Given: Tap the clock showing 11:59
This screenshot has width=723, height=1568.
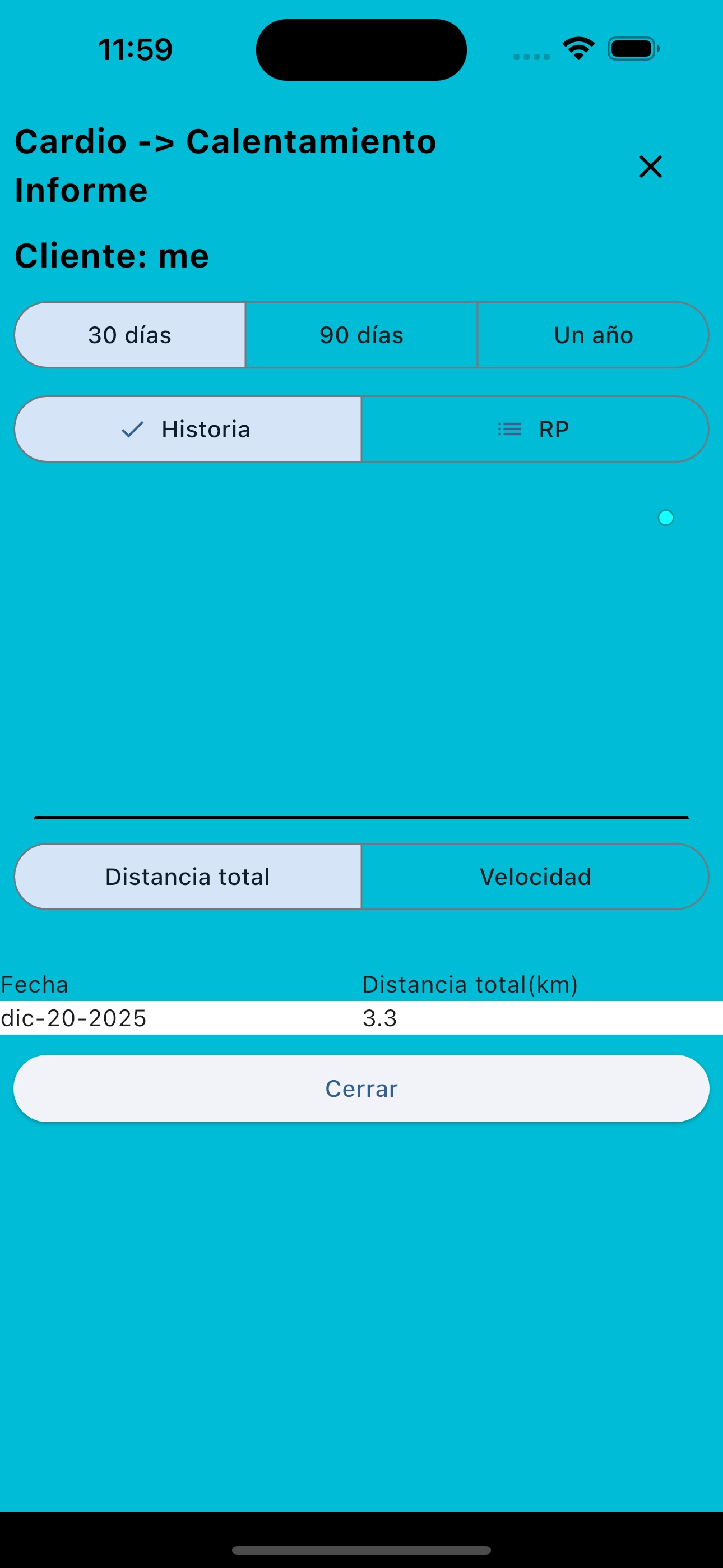Looking at the screenshot, I should tap(136, 49).
